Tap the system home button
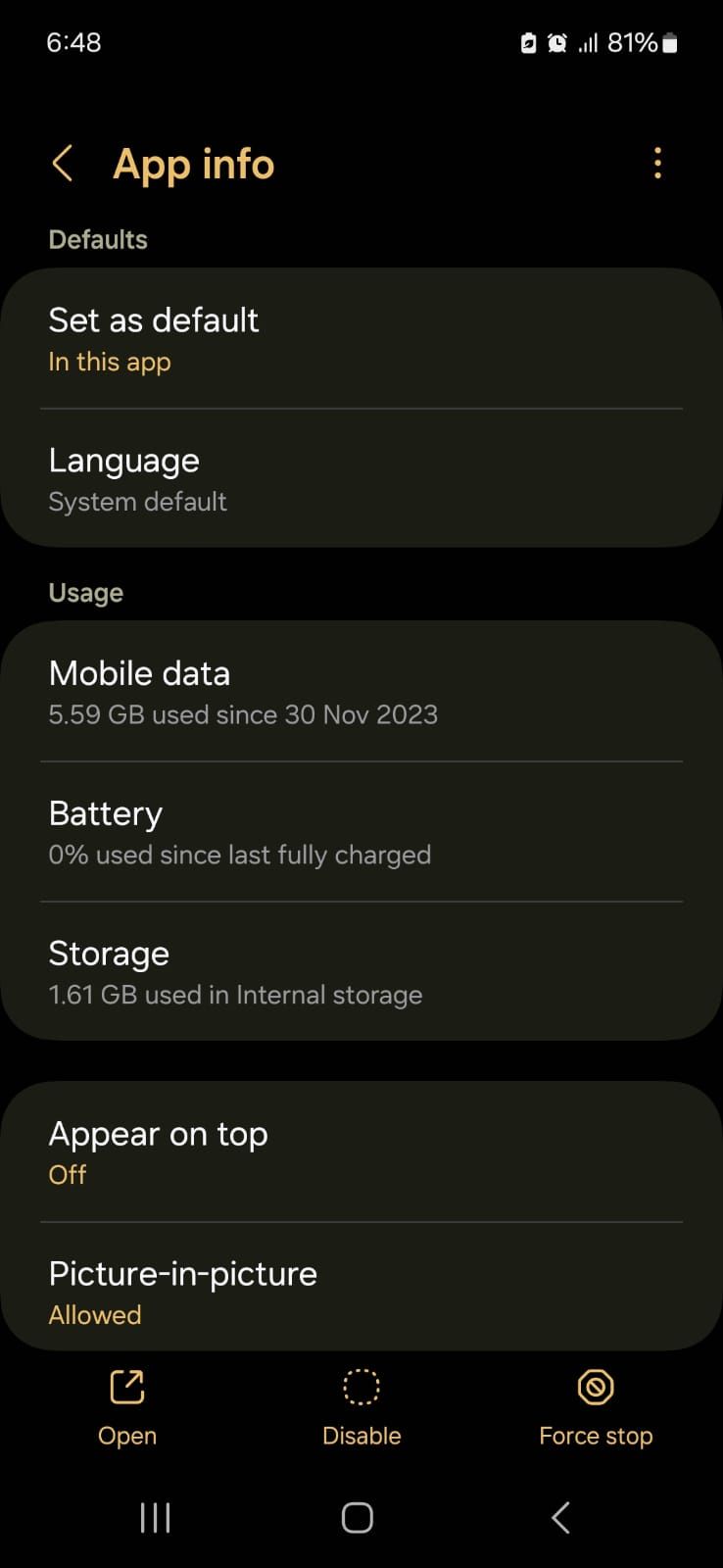The image size is (723, 1568). click(x=358, y=1518)
